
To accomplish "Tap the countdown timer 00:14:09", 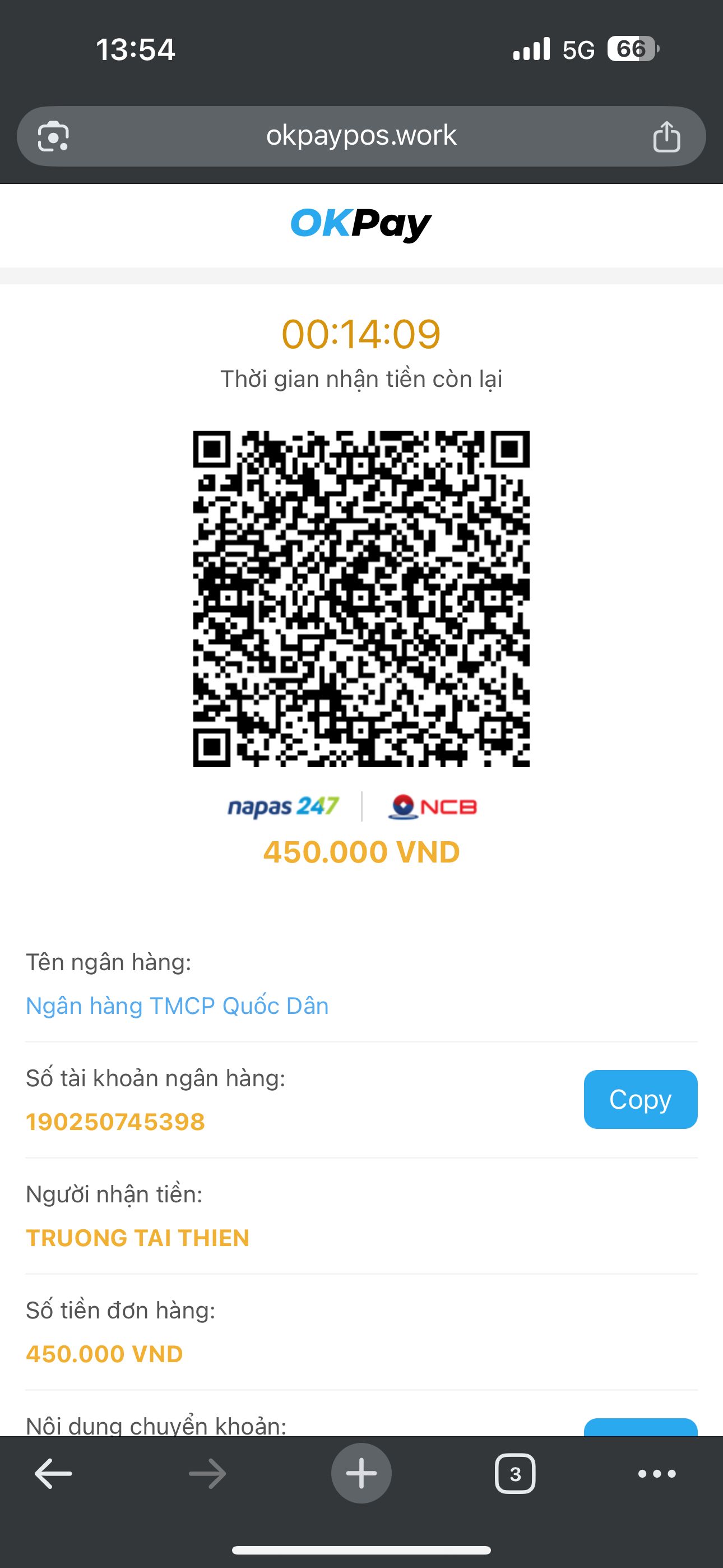I will (x=361, y=334).
